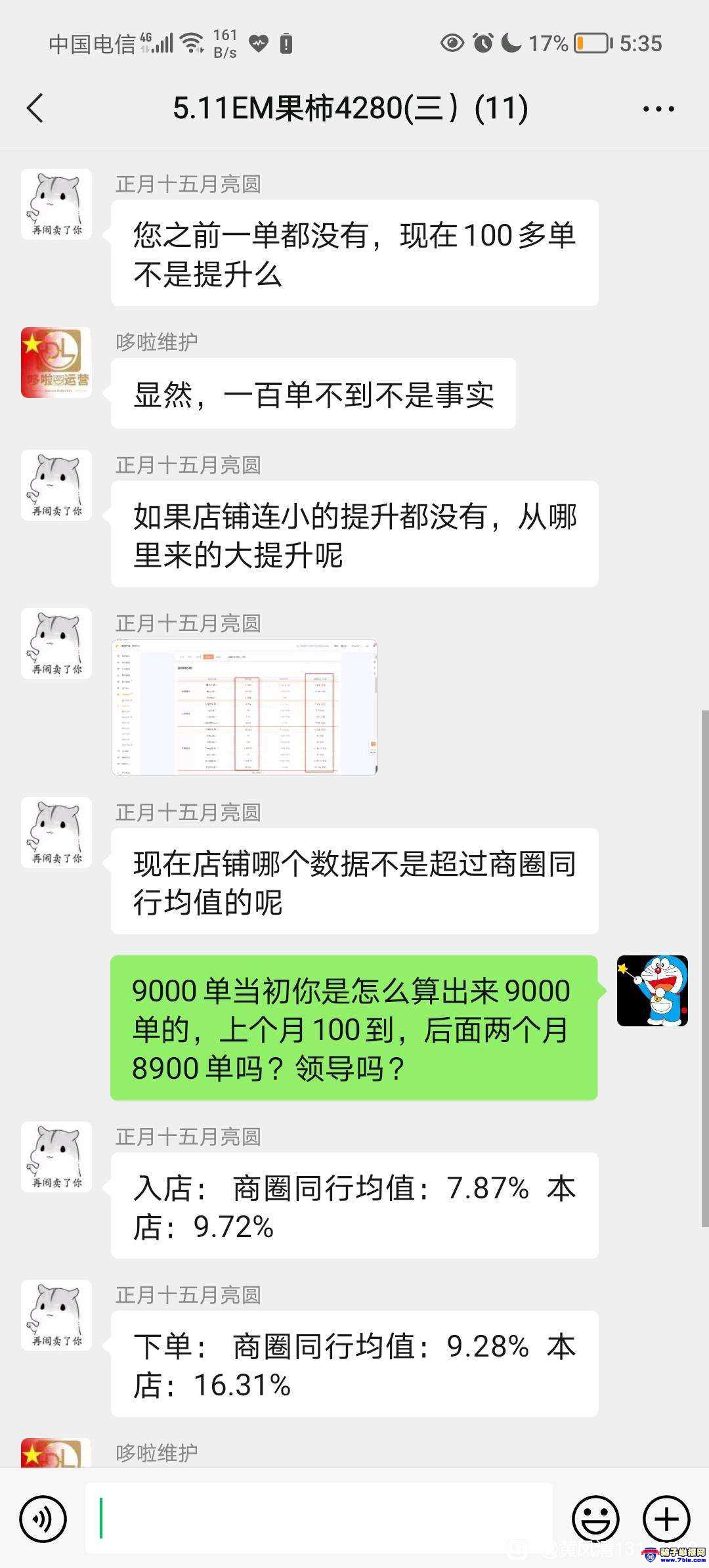Image resolution: width=709 pixels, height=1568 pixels.
Task: Open the group chat overflow menu
Action: [658, 109]
